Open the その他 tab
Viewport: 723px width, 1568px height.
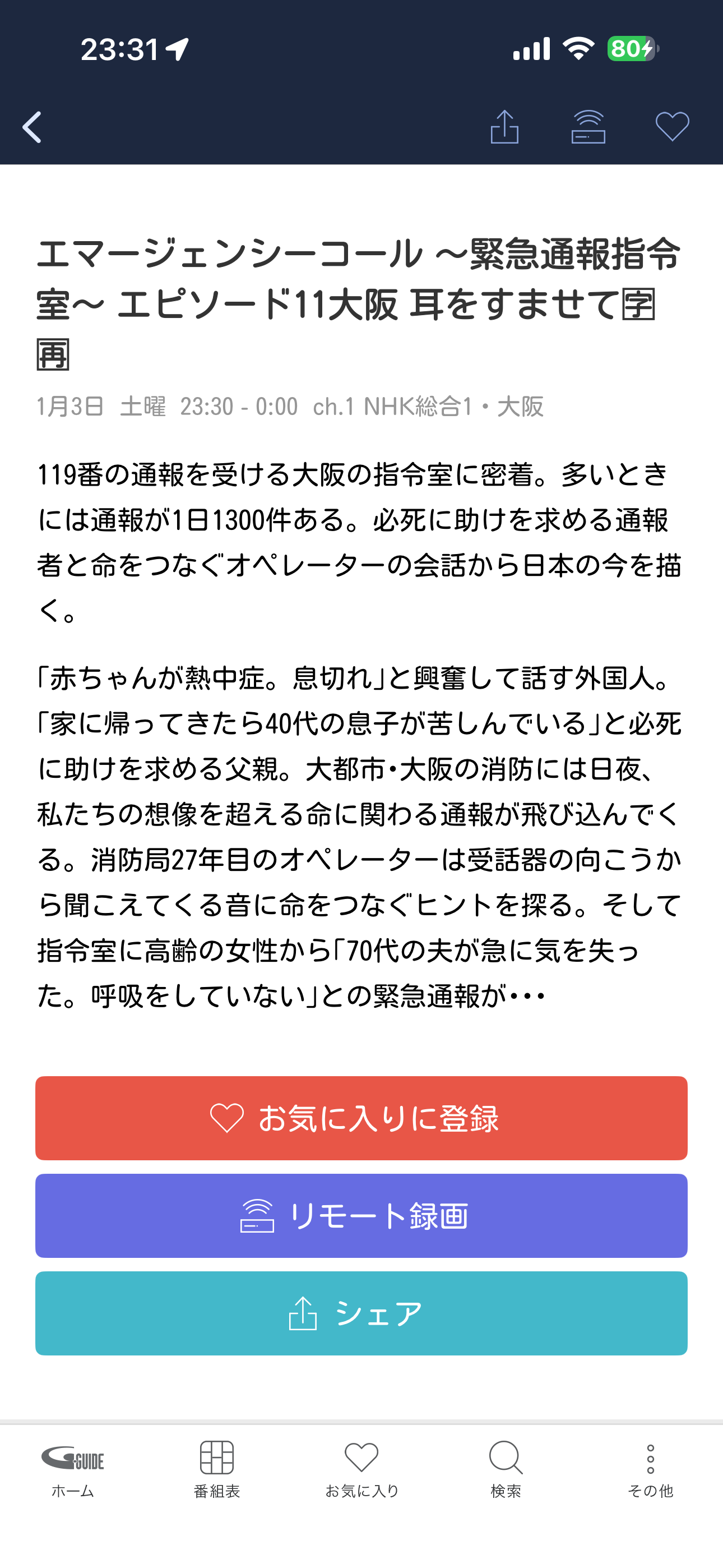650,1469
